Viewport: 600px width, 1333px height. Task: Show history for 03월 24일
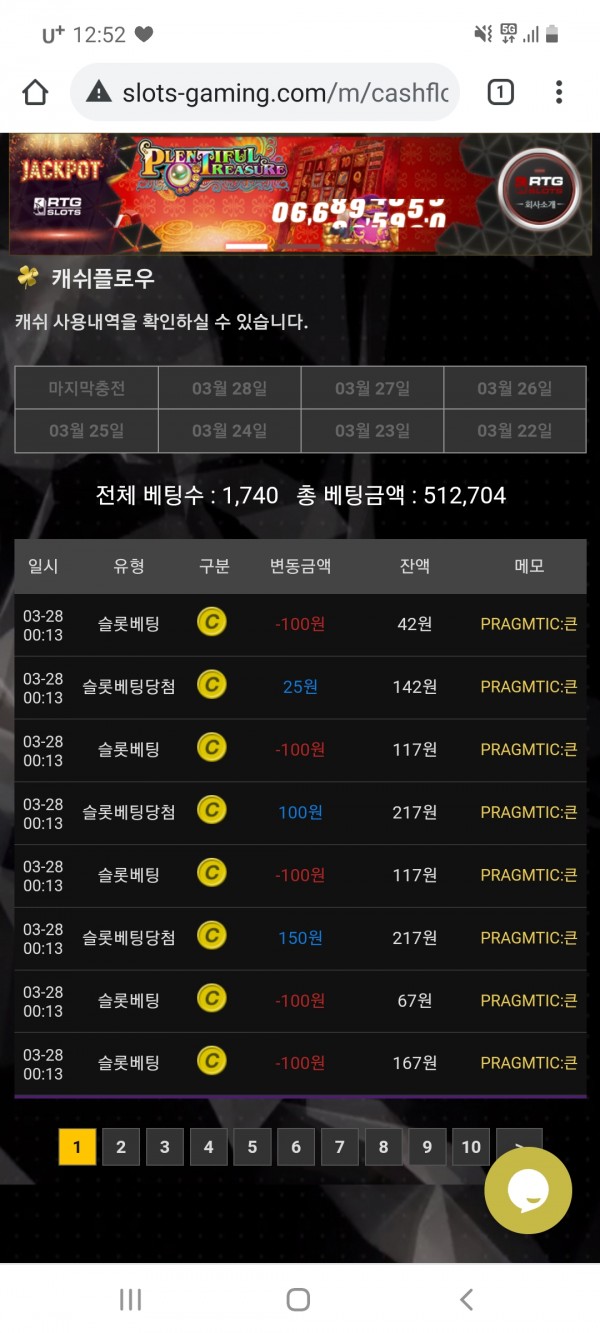(229, 431)
